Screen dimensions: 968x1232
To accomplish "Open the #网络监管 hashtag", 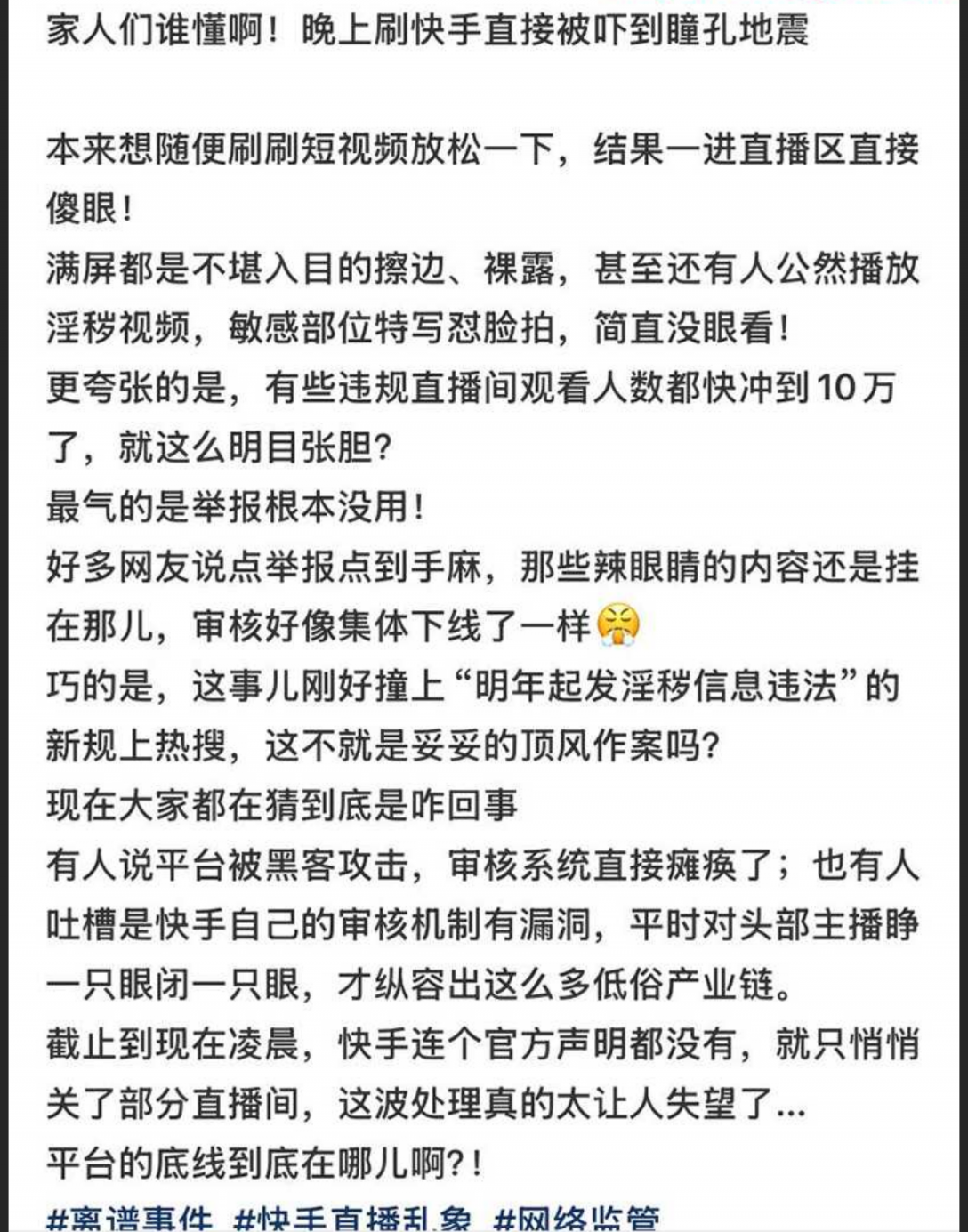I will tap(577, 1219).
